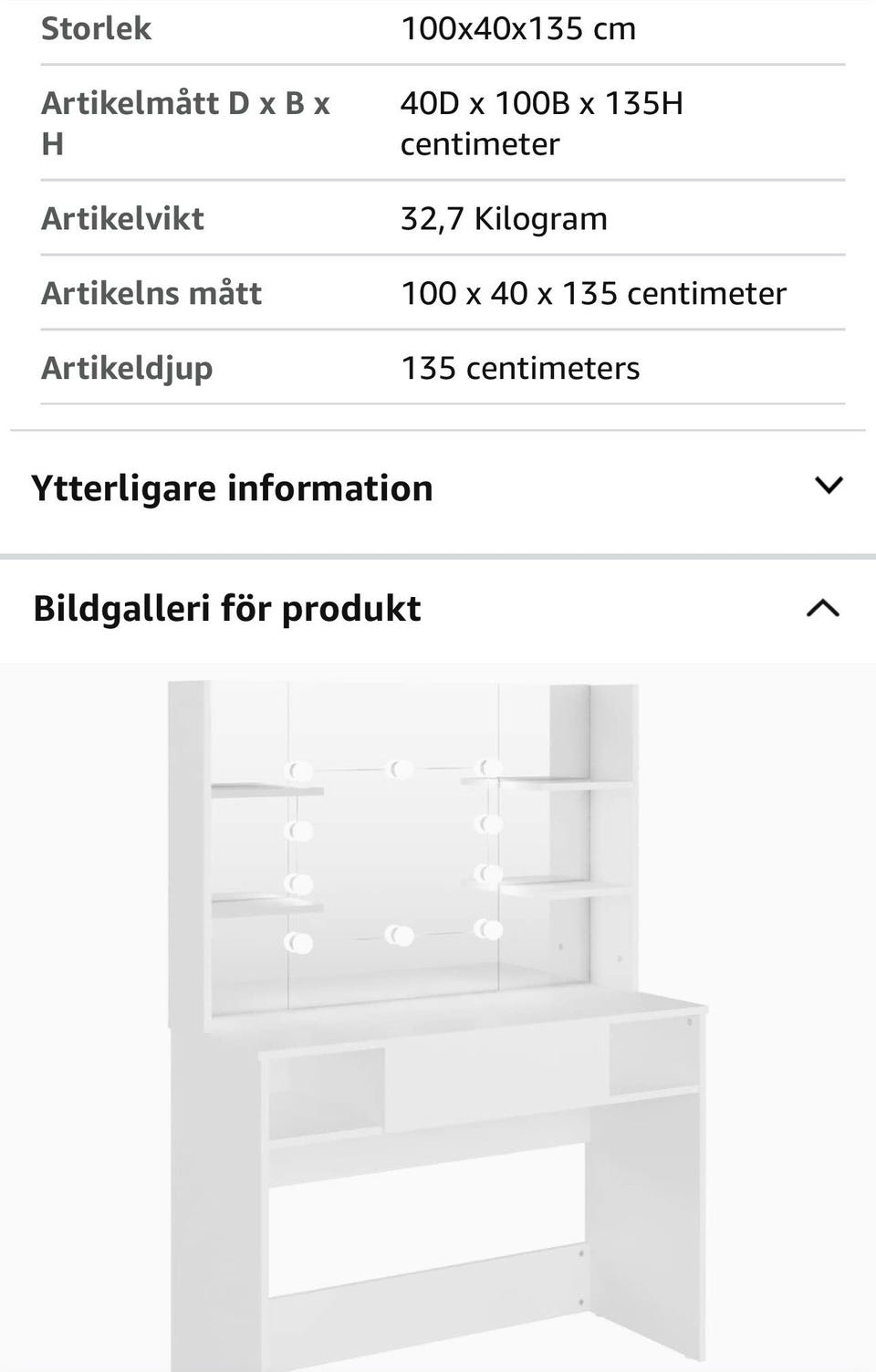Open the Ytterligare information header text

(x=231, y=487)
